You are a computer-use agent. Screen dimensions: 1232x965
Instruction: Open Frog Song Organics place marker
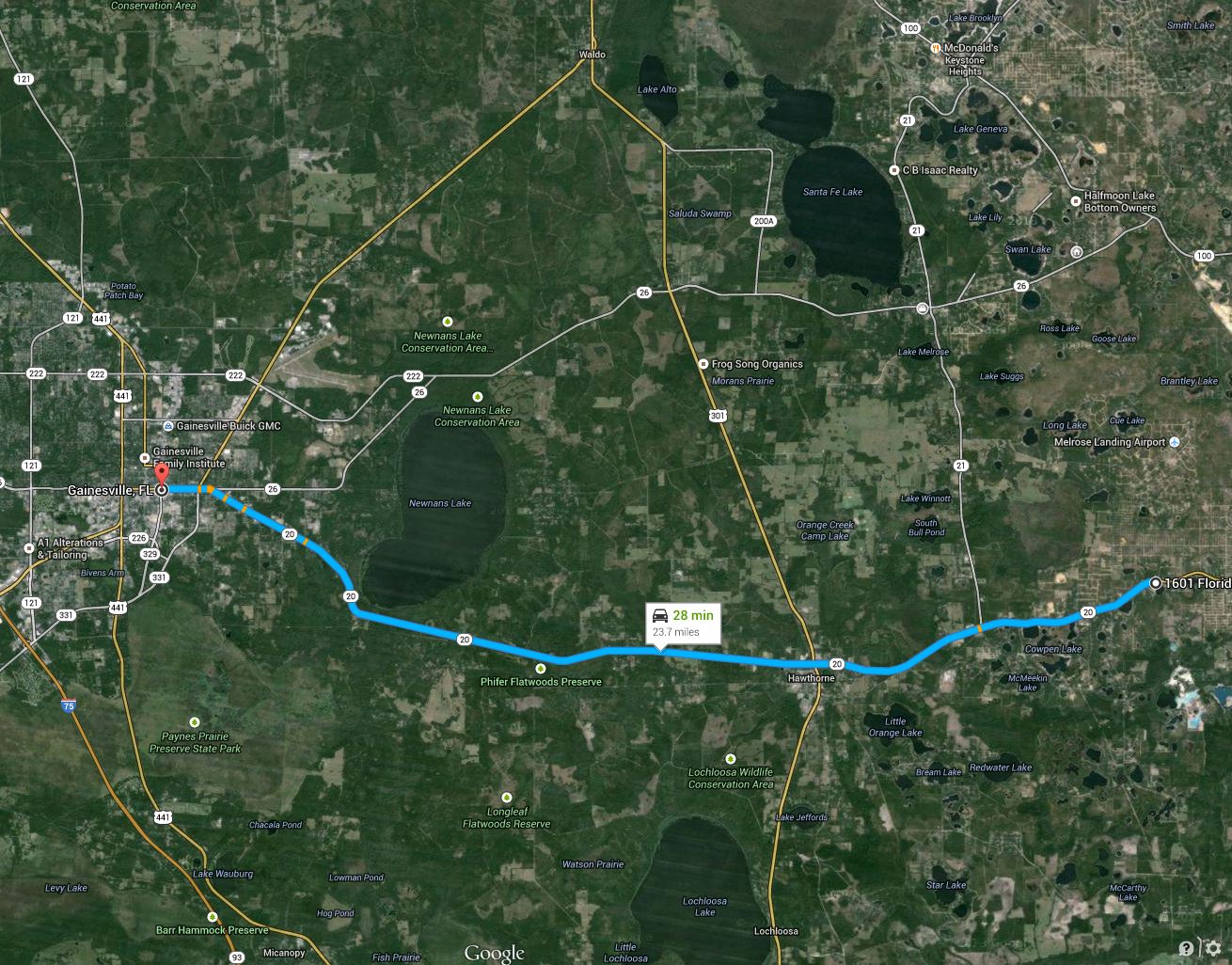coord(703,364)
